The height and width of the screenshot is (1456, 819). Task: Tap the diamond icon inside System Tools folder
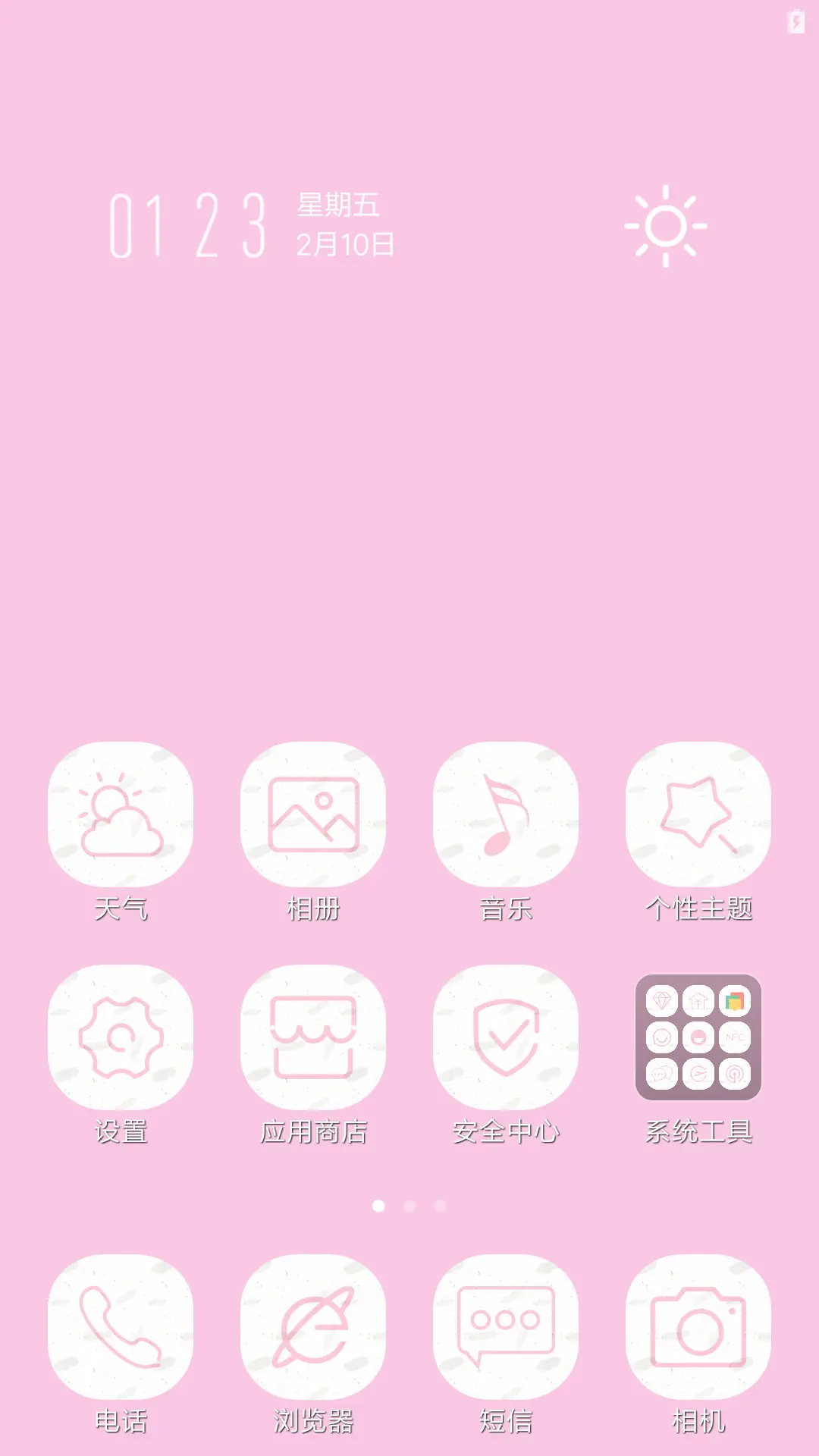(661, 1002)
